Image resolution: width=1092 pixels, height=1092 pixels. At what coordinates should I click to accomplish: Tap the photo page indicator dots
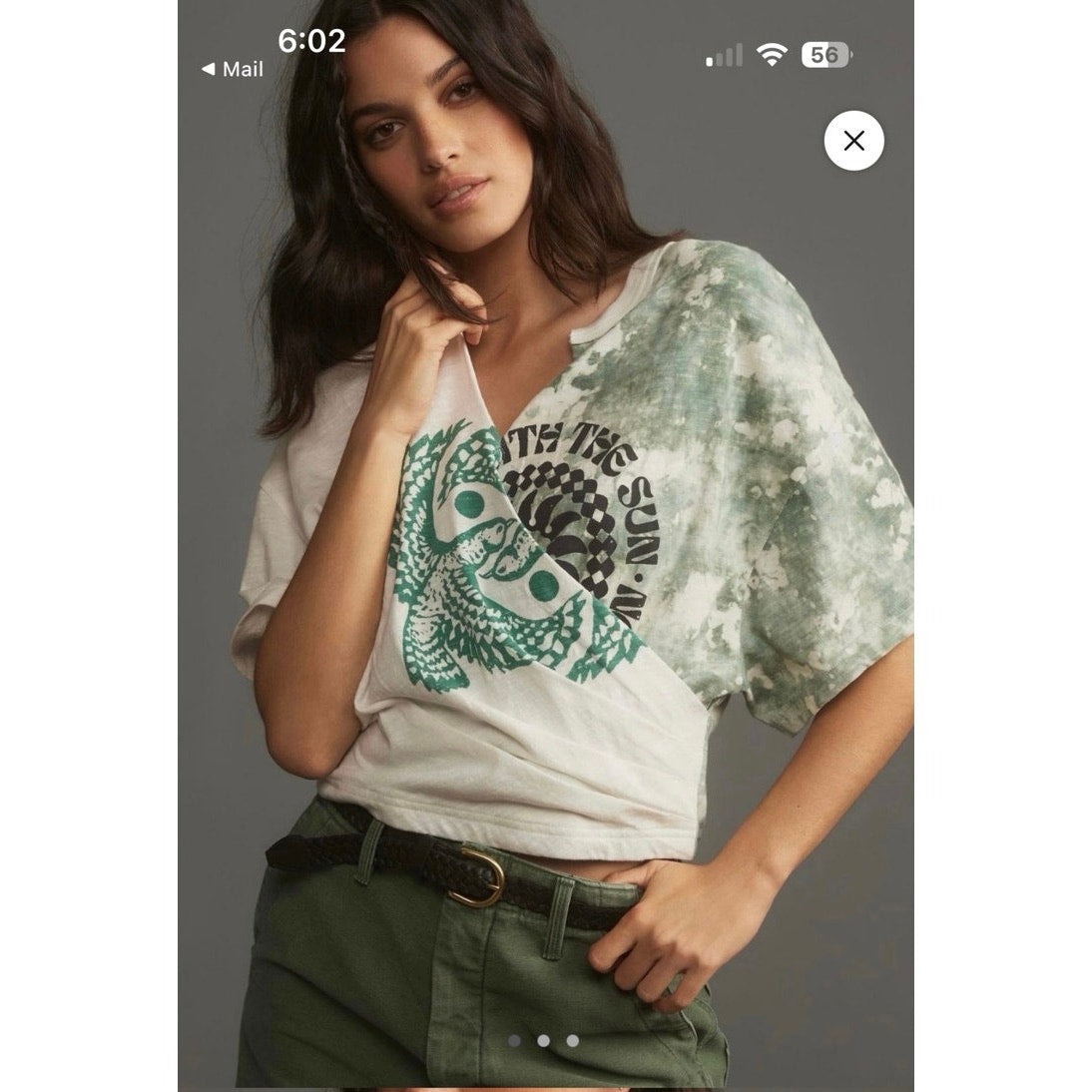point(543,1040)
